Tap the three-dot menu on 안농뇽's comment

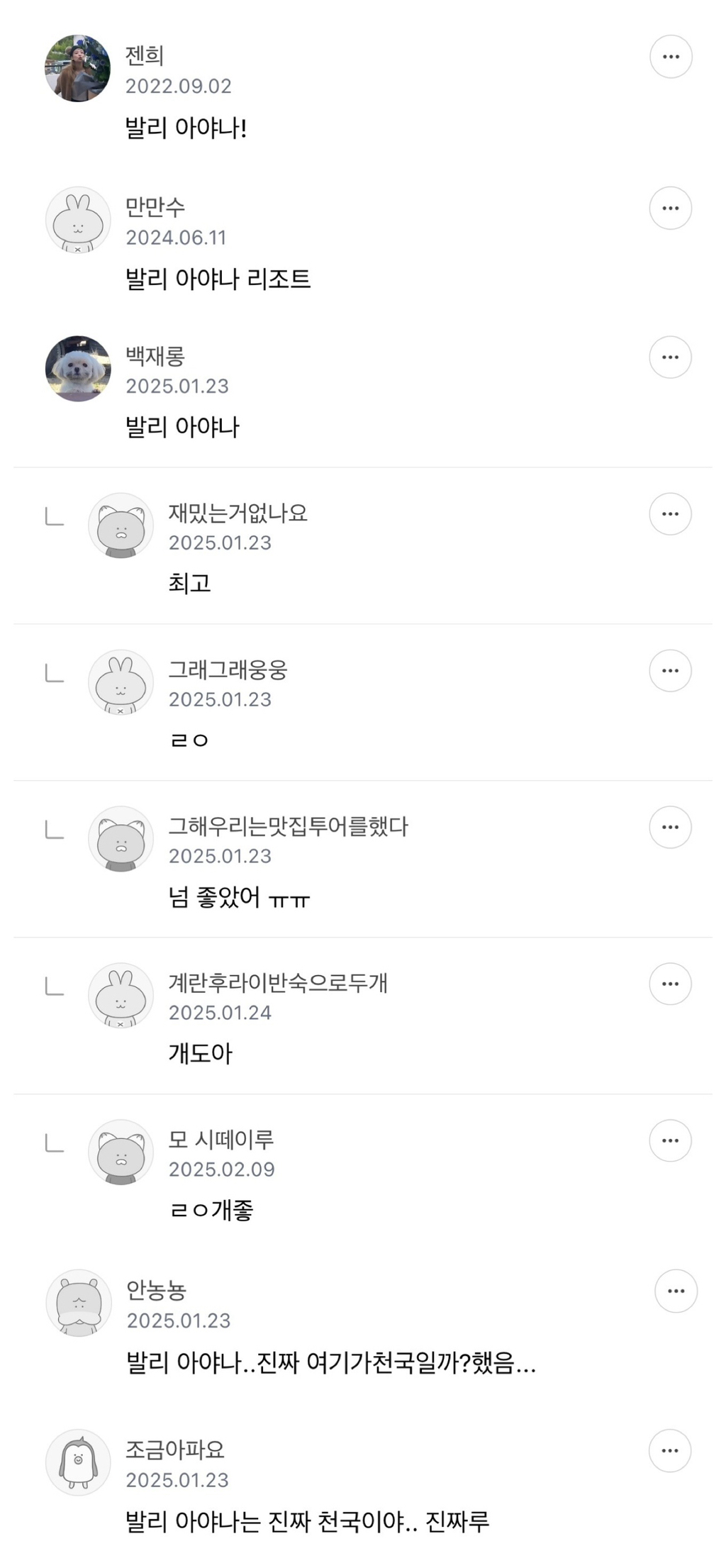tap(676, 1291)
